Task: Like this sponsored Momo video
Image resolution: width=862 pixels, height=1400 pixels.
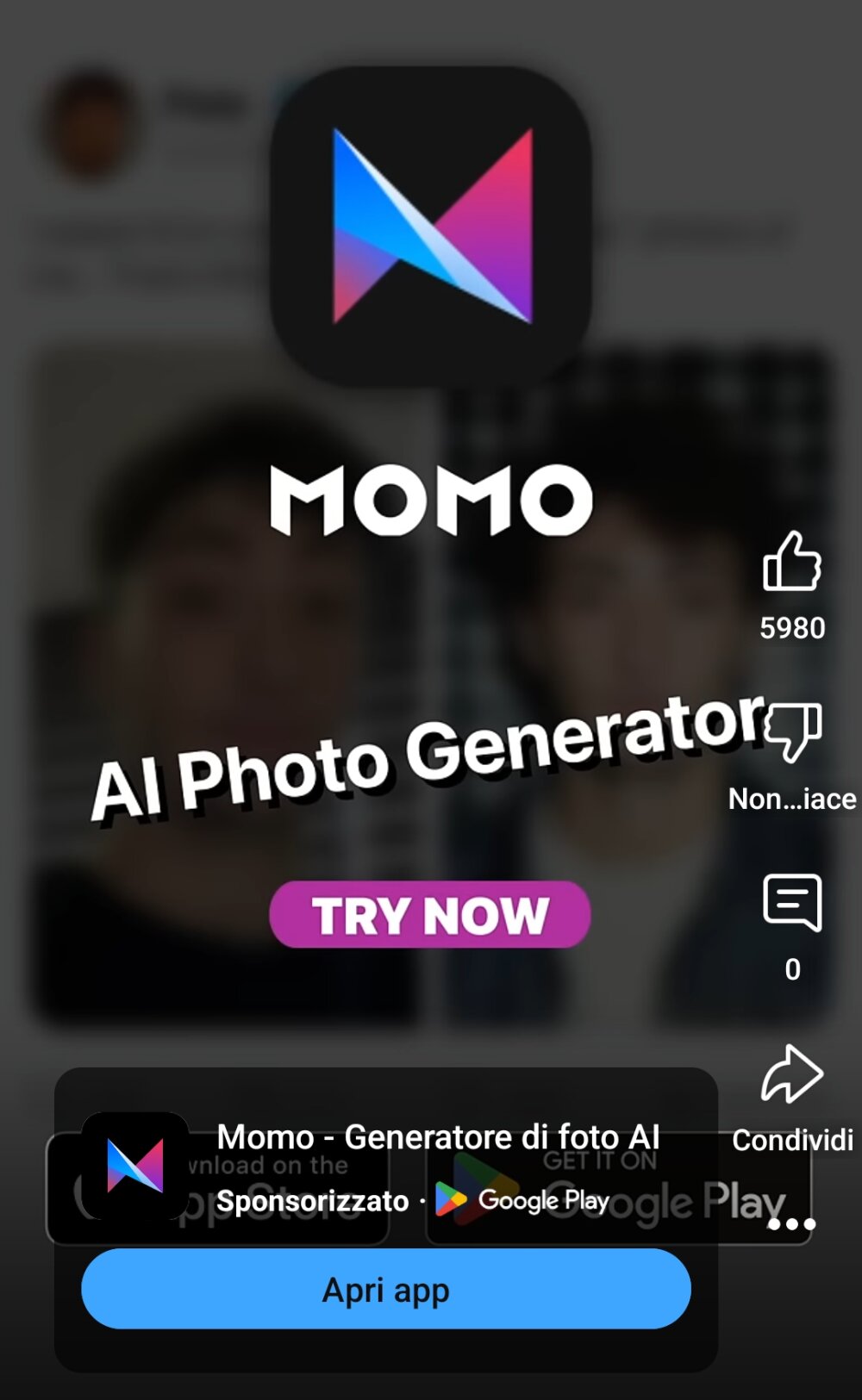Action: [791, 562]
